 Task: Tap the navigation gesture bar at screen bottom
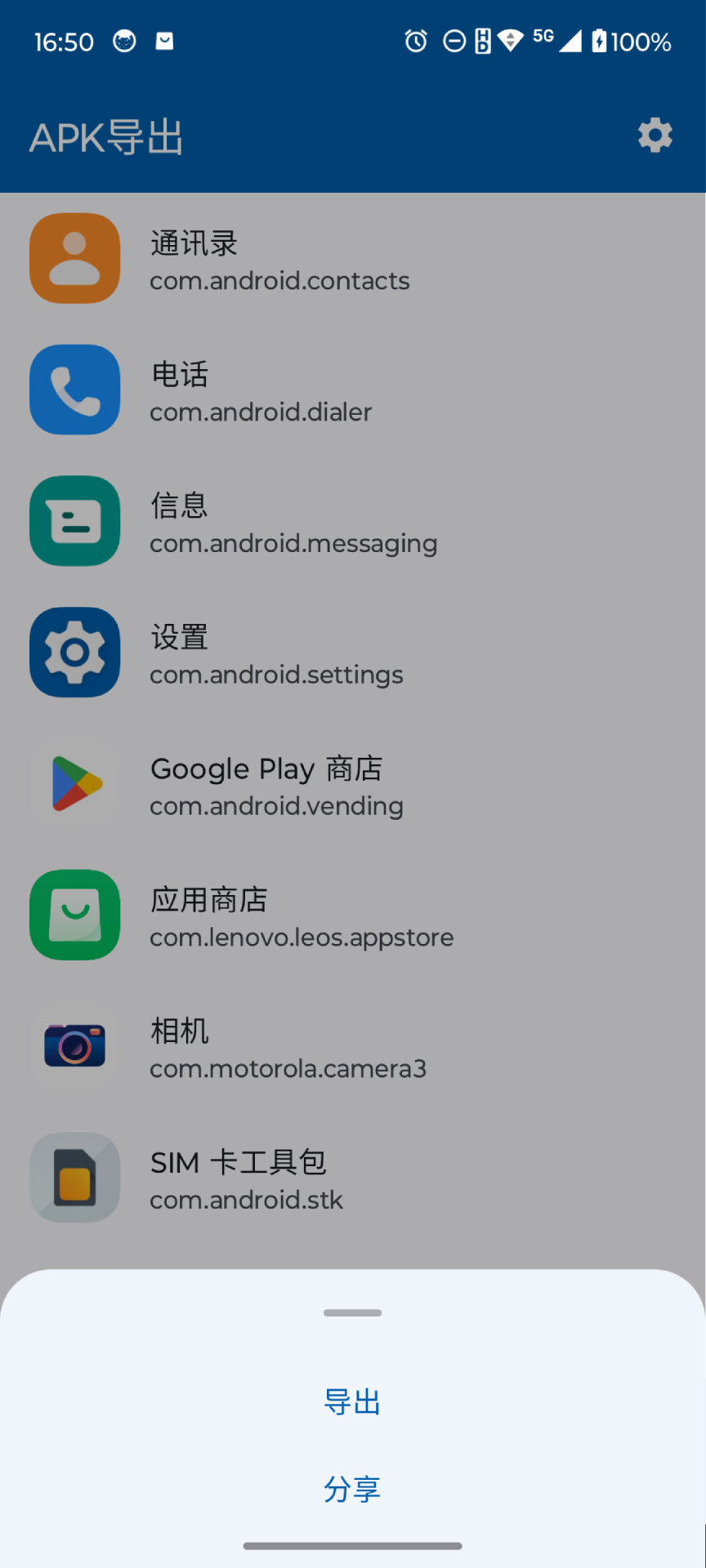click(352, 1545)
